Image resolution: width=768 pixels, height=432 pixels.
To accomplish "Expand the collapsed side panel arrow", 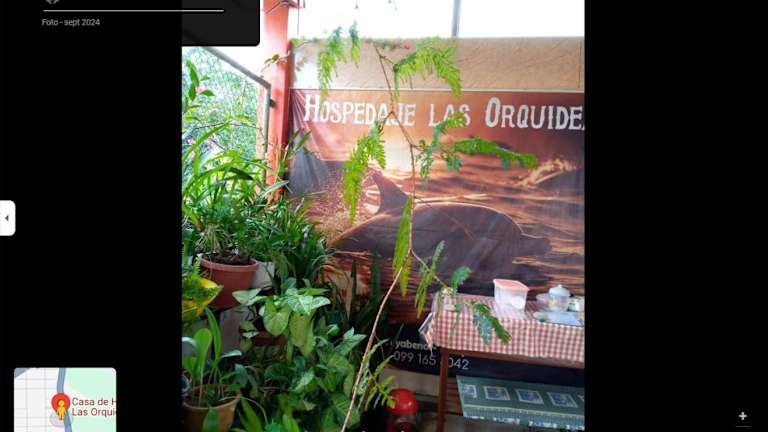I will pos(7,218).
